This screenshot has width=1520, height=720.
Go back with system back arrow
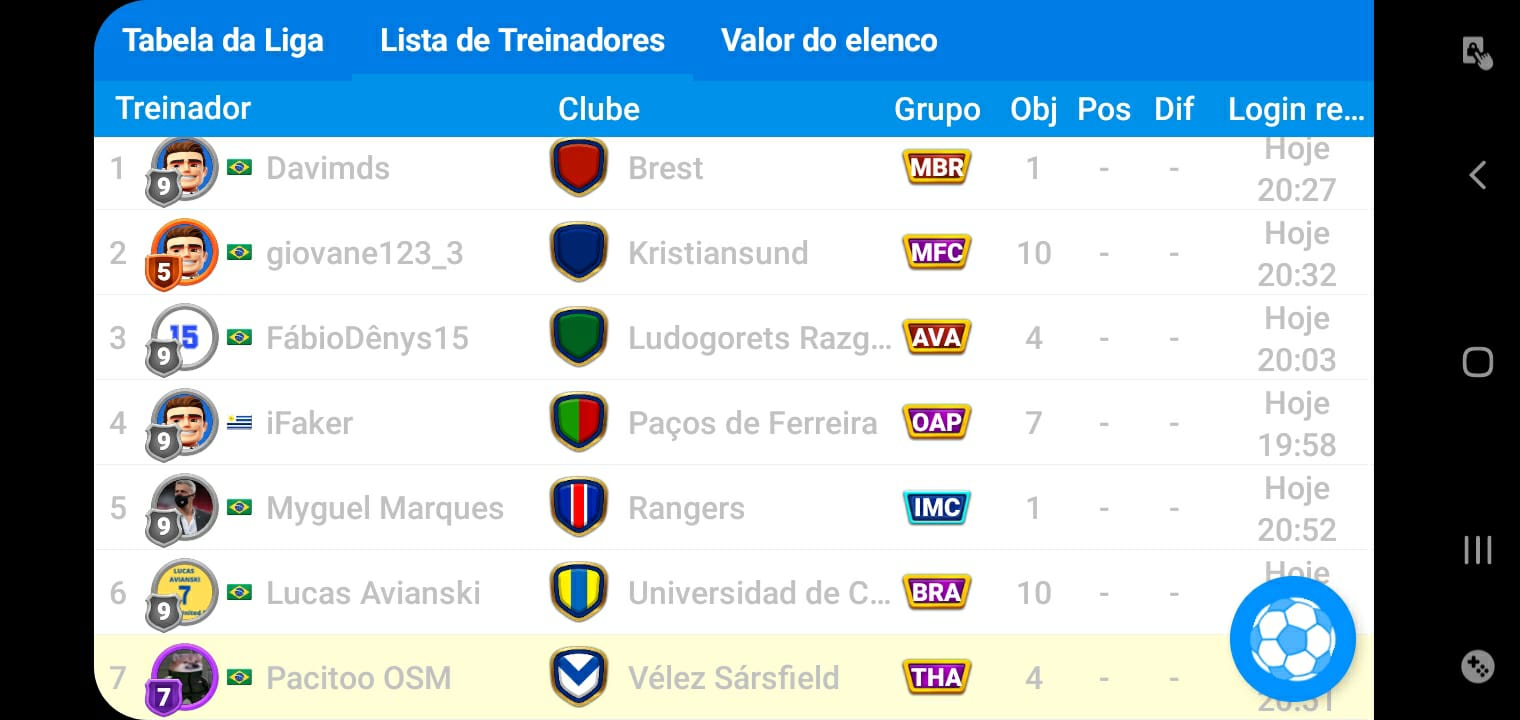1477,176
